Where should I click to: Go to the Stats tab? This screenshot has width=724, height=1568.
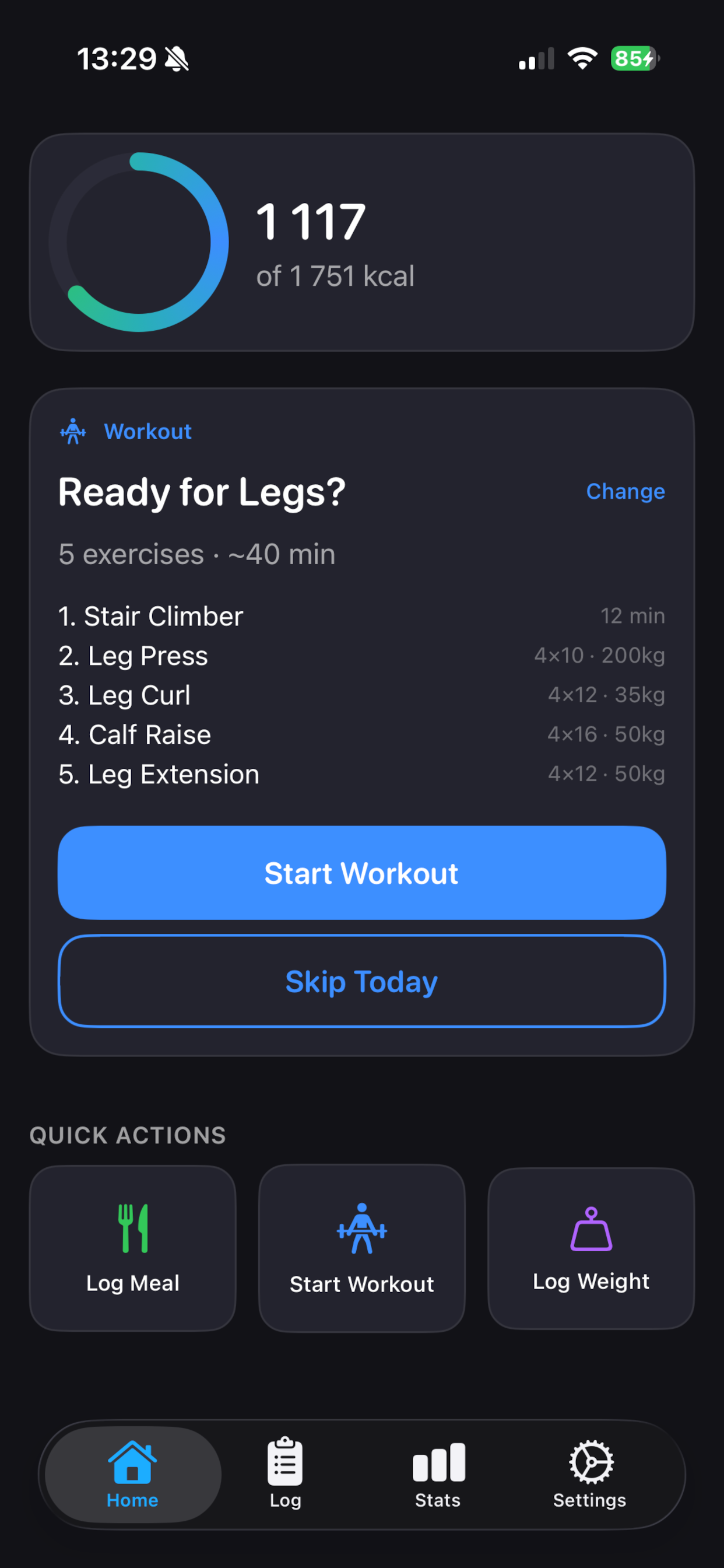(438, 1474)
